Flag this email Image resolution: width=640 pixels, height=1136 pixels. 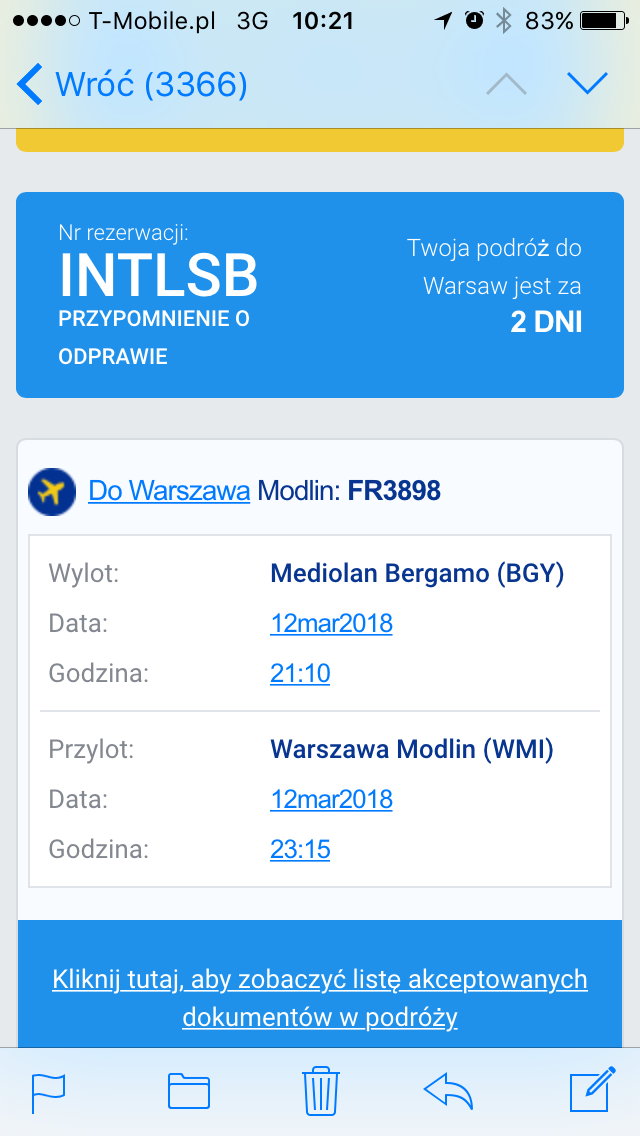coord(48,1092)
